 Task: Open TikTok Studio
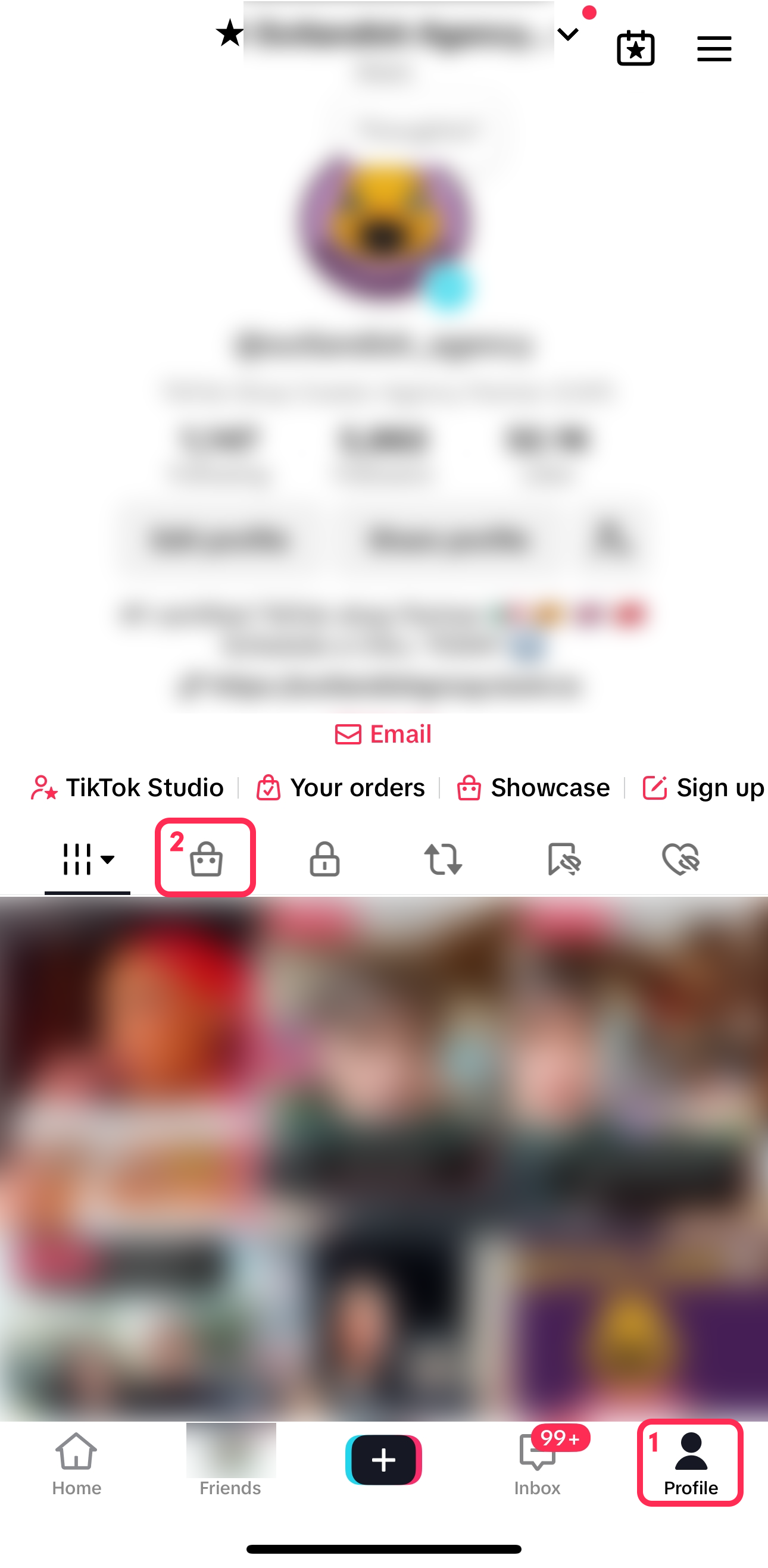coord(129,788)
